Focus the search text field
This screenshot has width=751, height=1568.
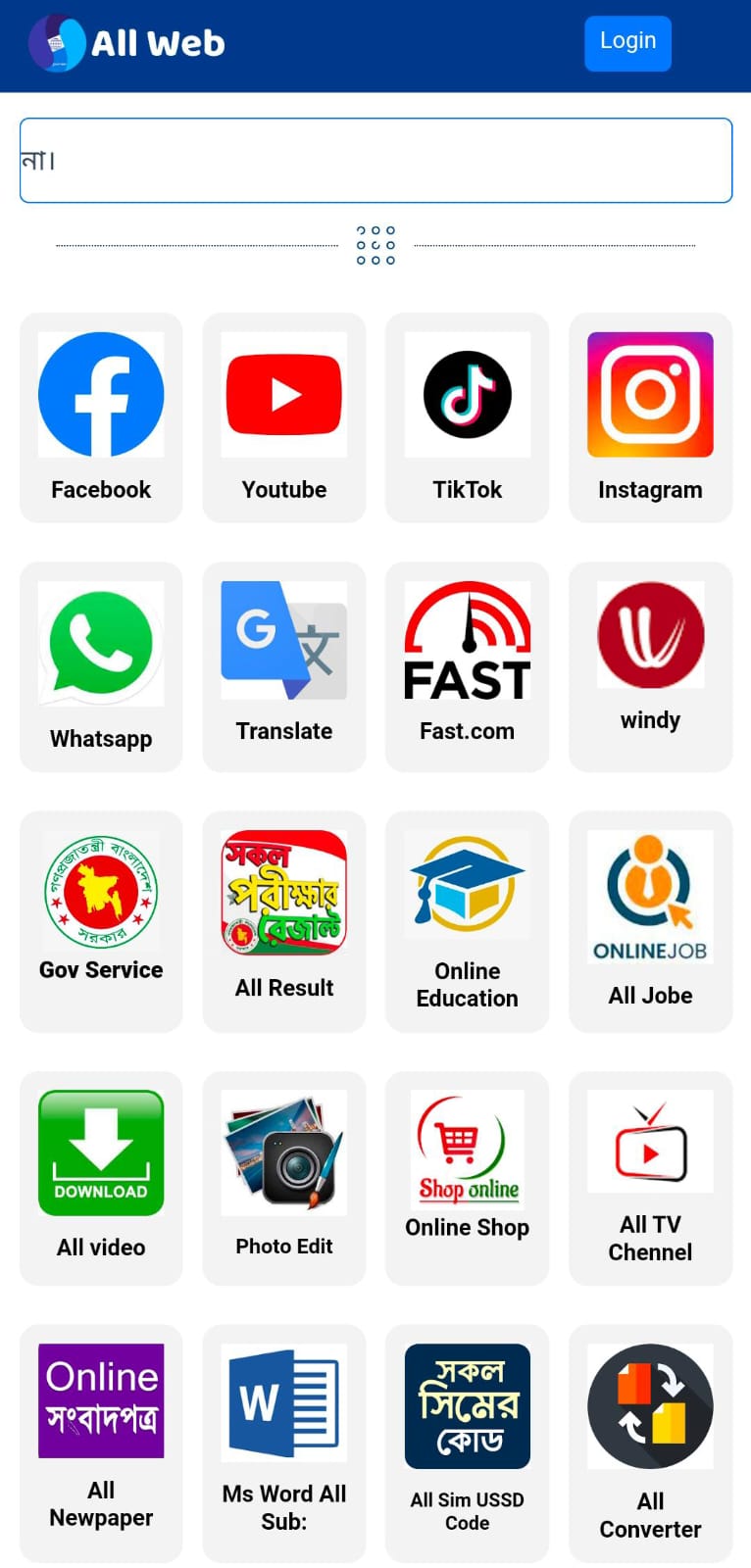click(x=375, y=161)
